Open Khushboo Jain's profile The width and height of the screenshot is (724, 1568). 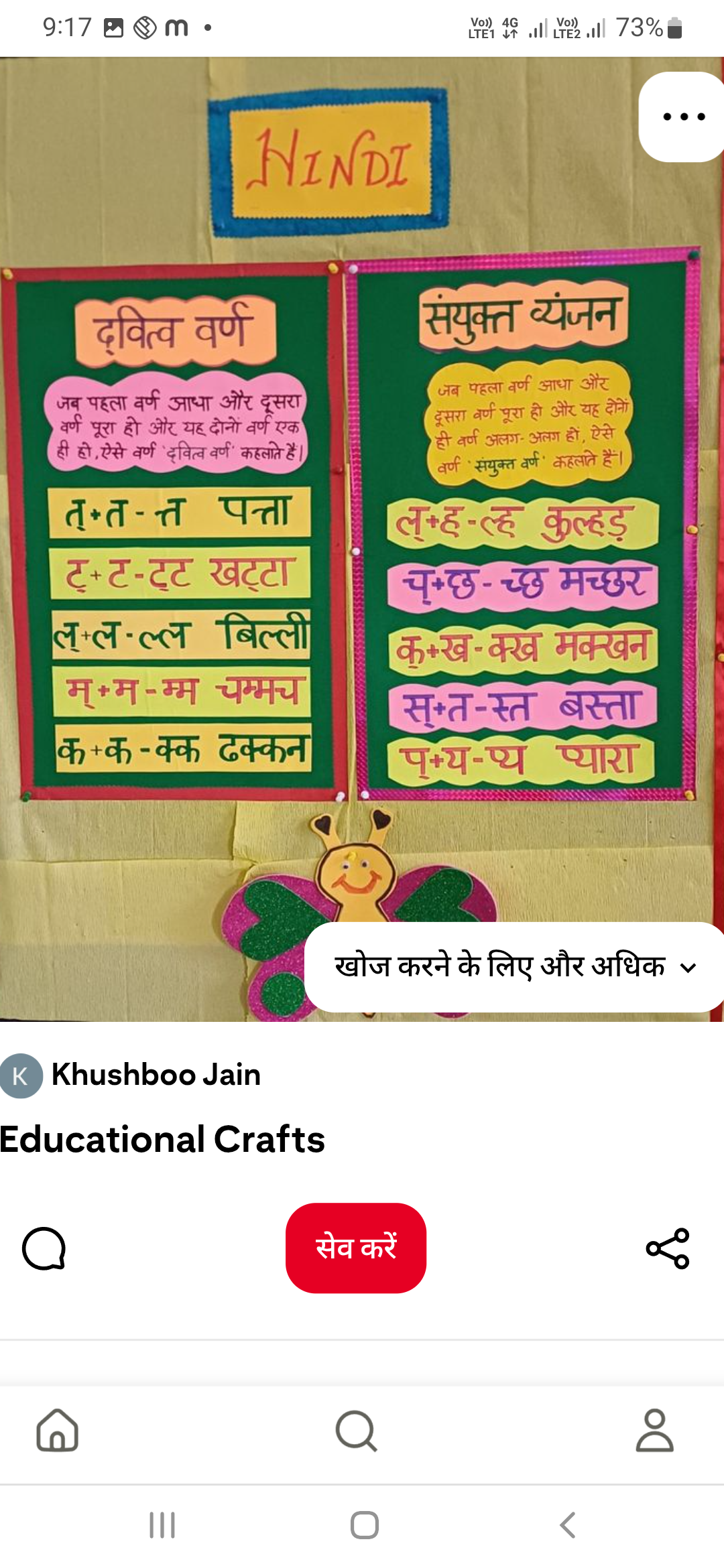131,1075
